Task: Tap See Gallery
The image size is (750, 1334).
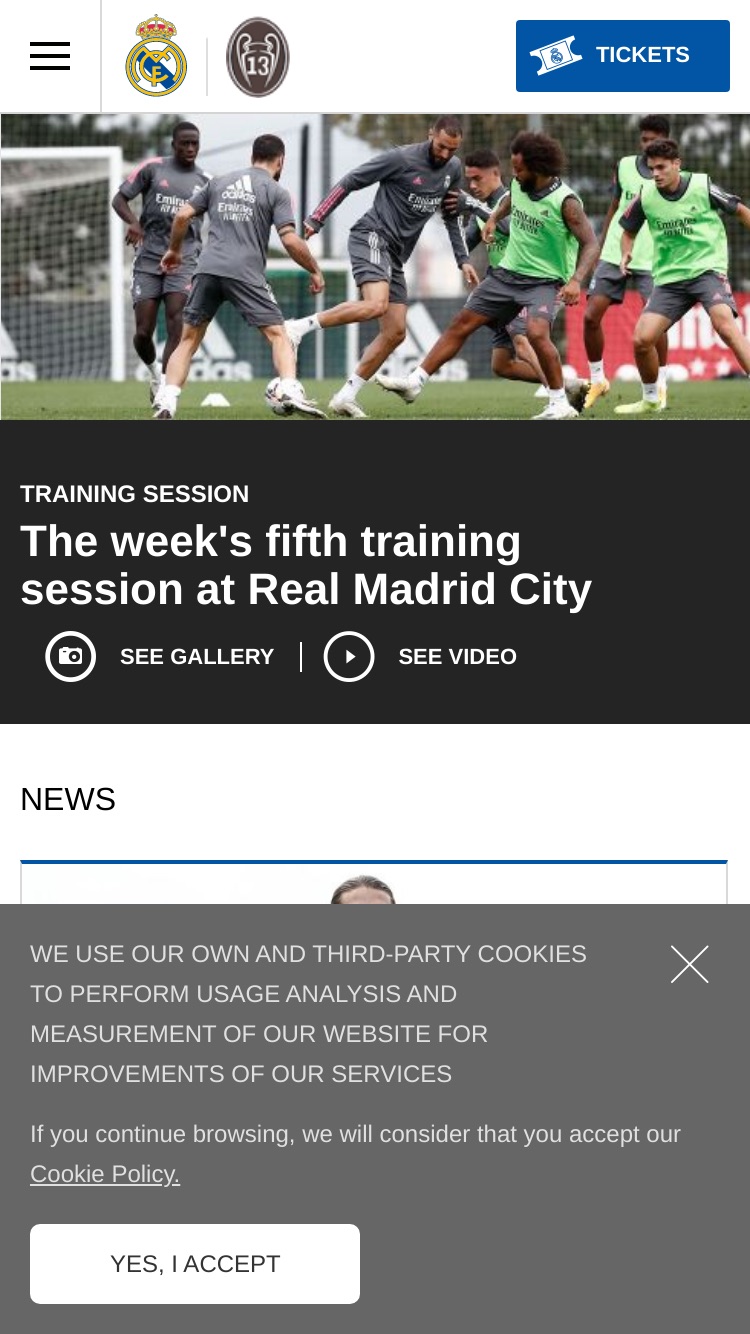Action: pos(160,657)
